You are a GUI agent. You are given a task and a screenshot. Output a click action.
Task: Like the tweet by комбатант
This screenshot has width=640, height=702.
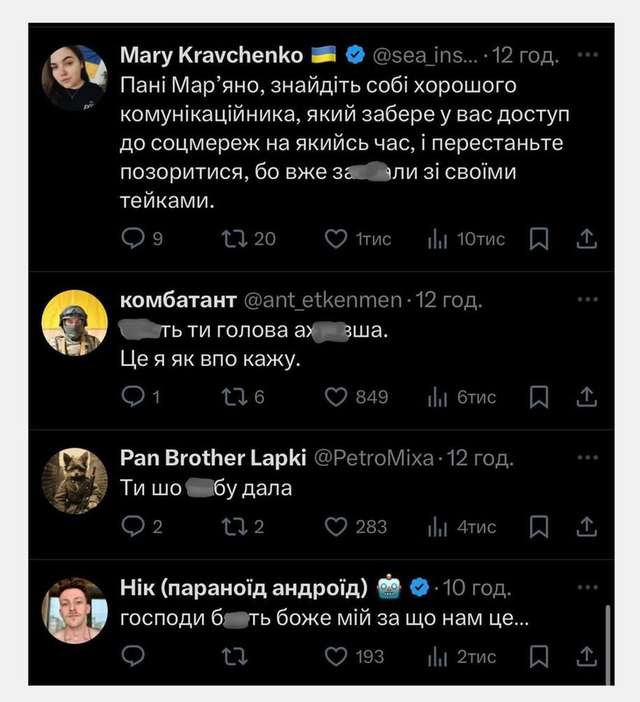click(x=337, y=397)
